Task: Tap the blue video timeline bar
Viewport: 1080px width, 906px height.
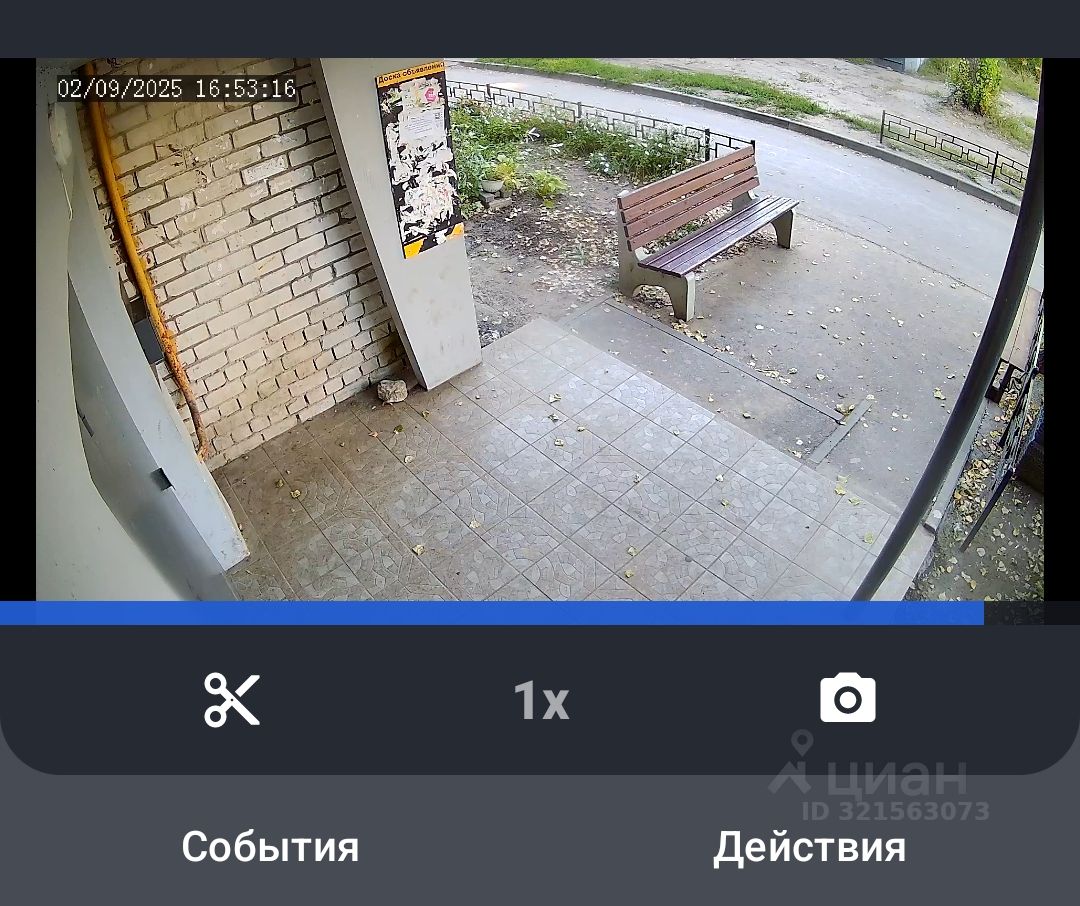Action: 490,613
